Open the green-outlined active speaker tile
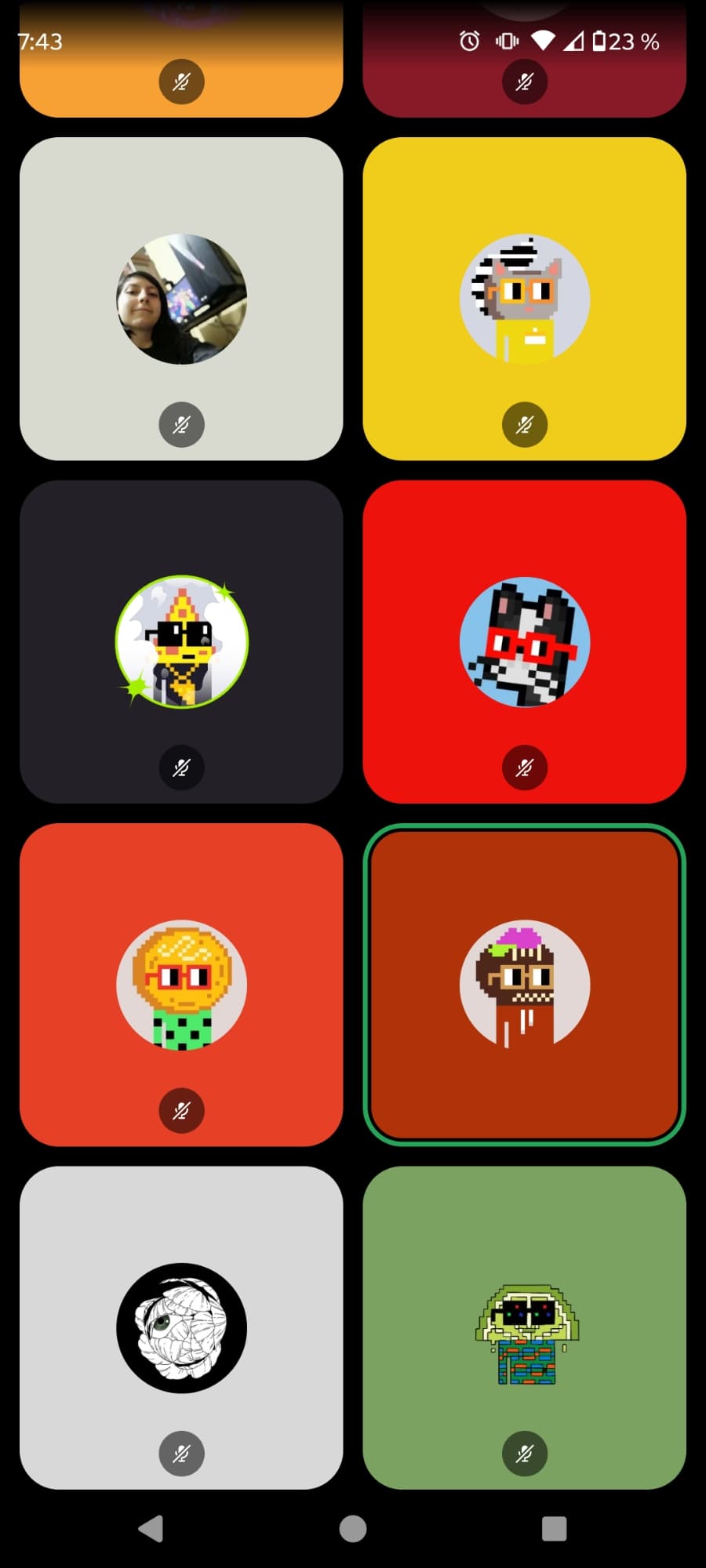Viewport: 706px width, 1568px height. [x=524, y=985]
